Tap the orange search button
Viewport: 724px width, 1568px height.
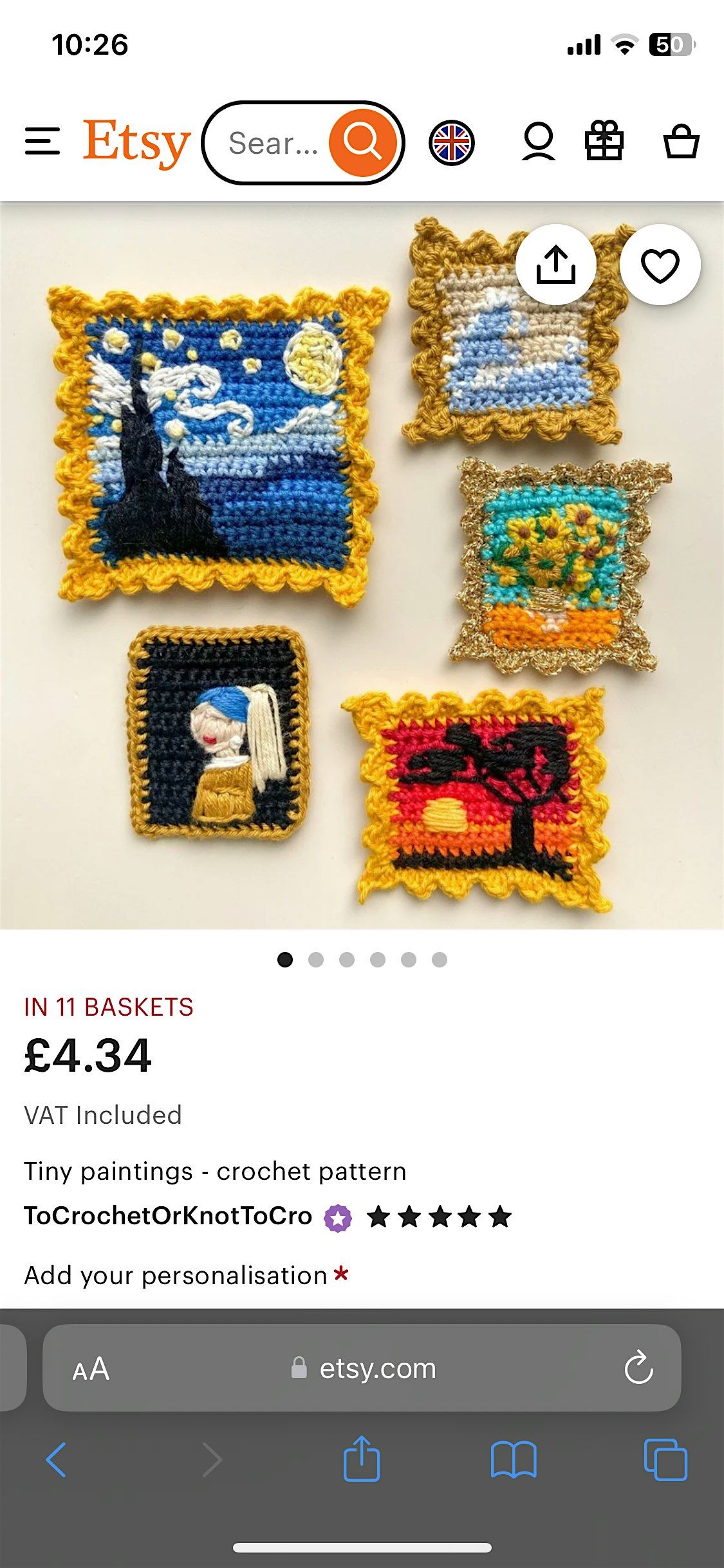pyautogui.click(x=362, y=142)
